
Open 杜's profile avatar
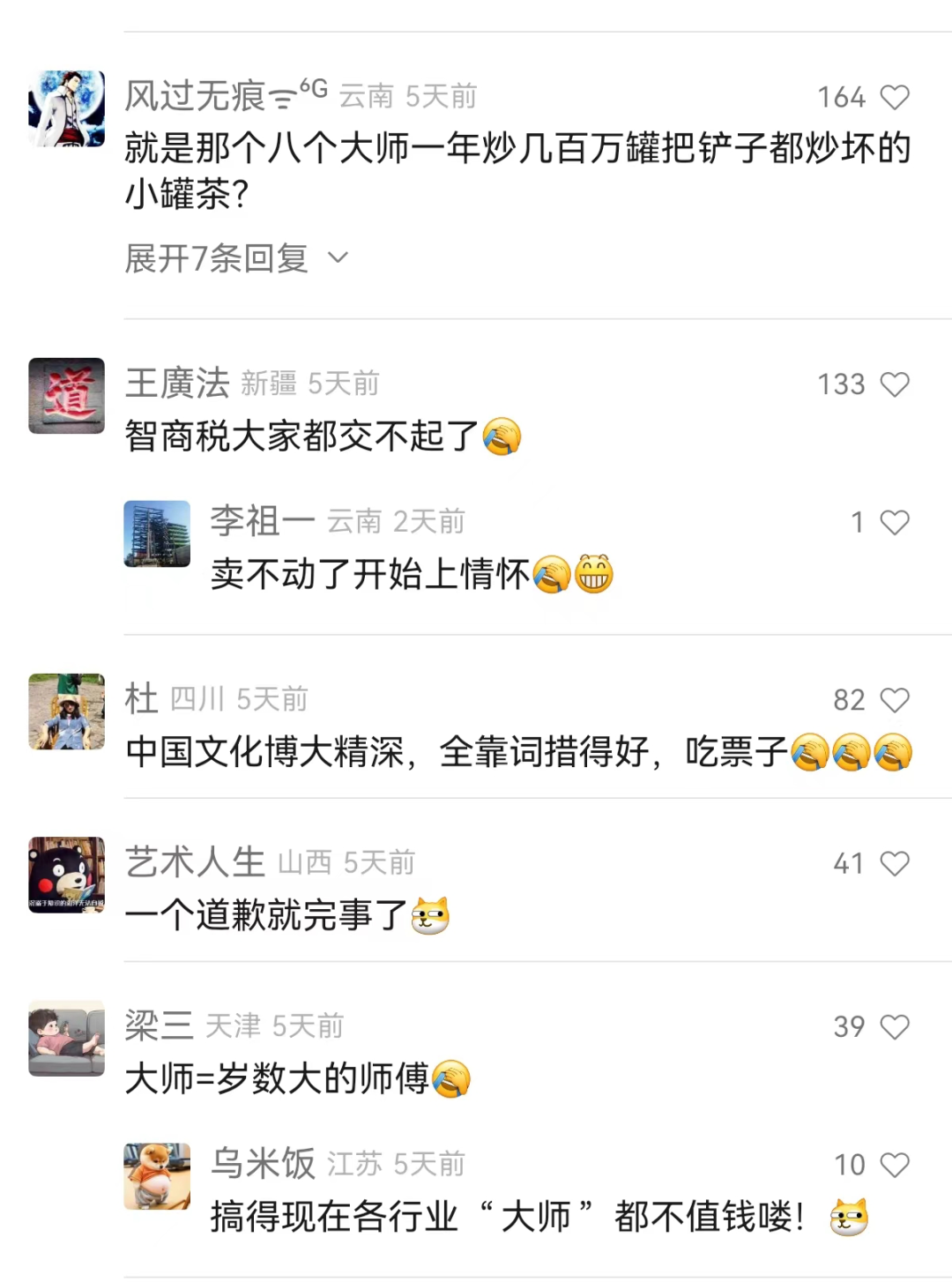point(66,712)
